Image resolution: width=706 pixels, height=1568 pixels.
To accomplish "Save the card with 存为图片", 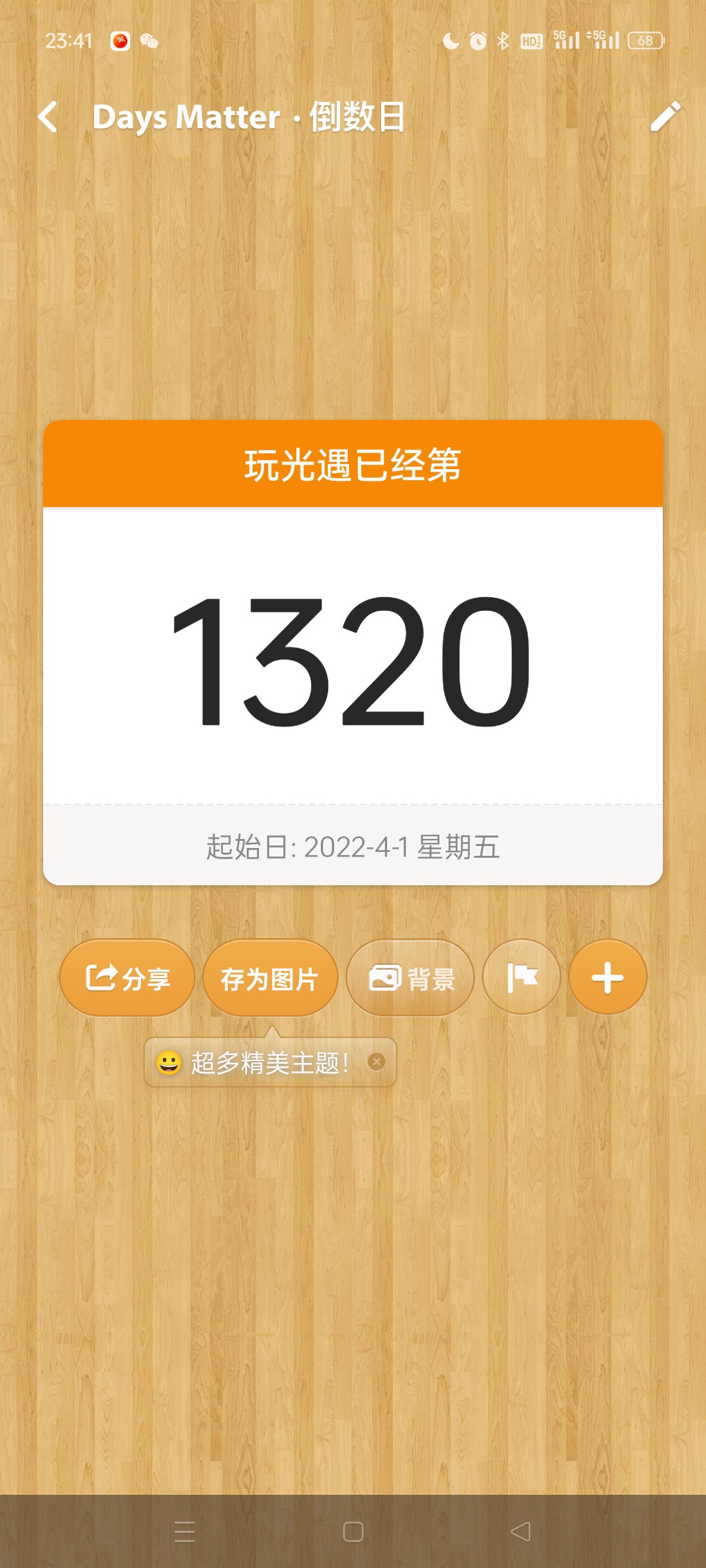I will point(270,978).
